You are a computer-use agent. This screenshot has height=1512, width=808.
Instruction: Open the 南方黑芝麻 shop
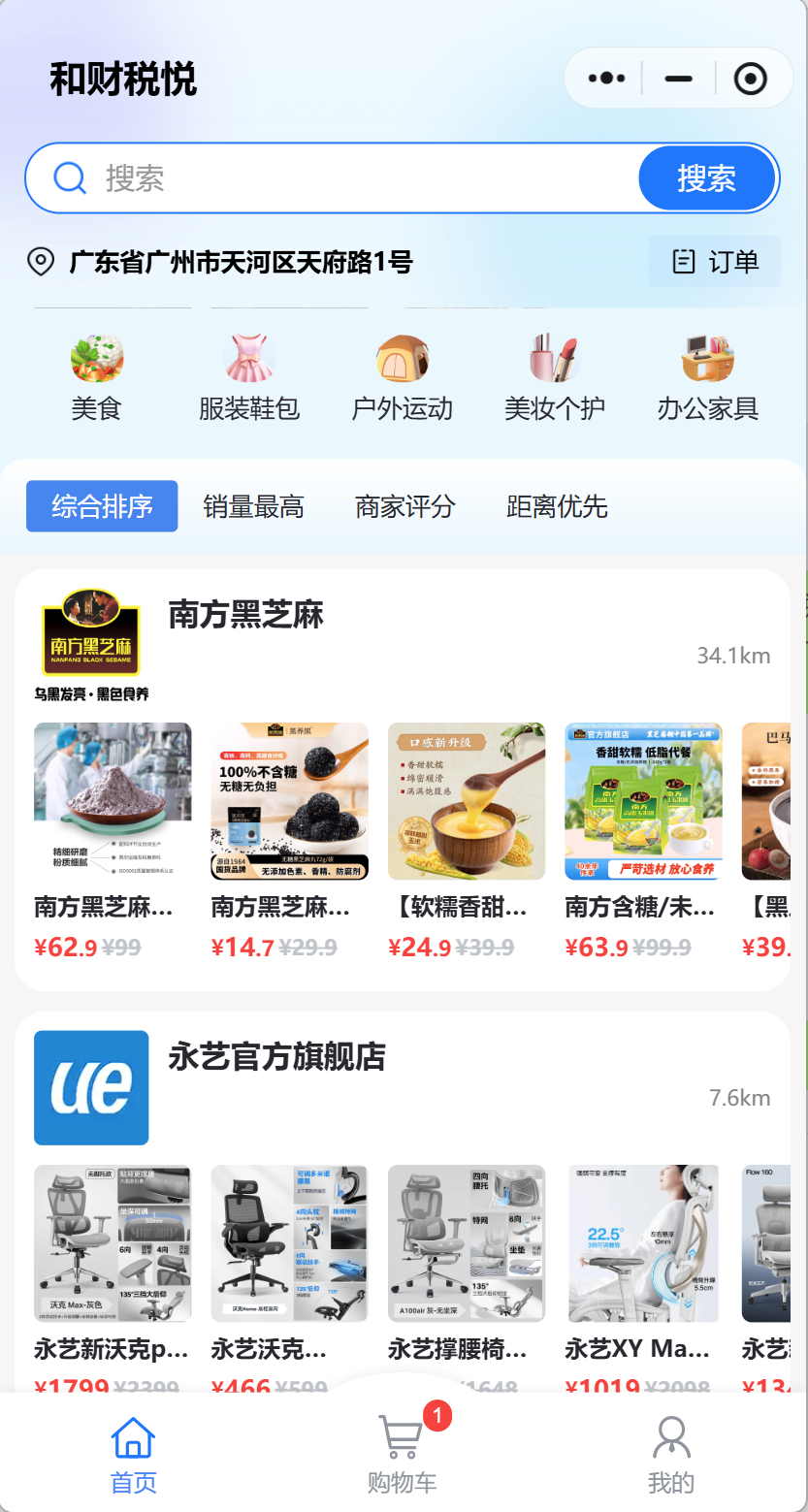pos(246,615)
